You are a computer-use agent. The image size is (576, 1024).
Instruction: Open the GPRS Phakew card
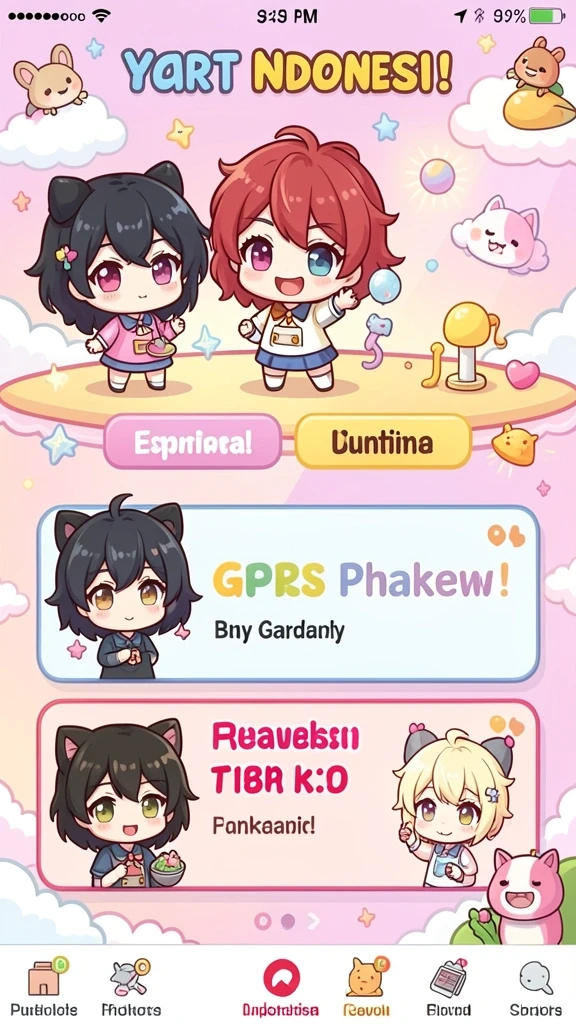(x=288, y=594)
